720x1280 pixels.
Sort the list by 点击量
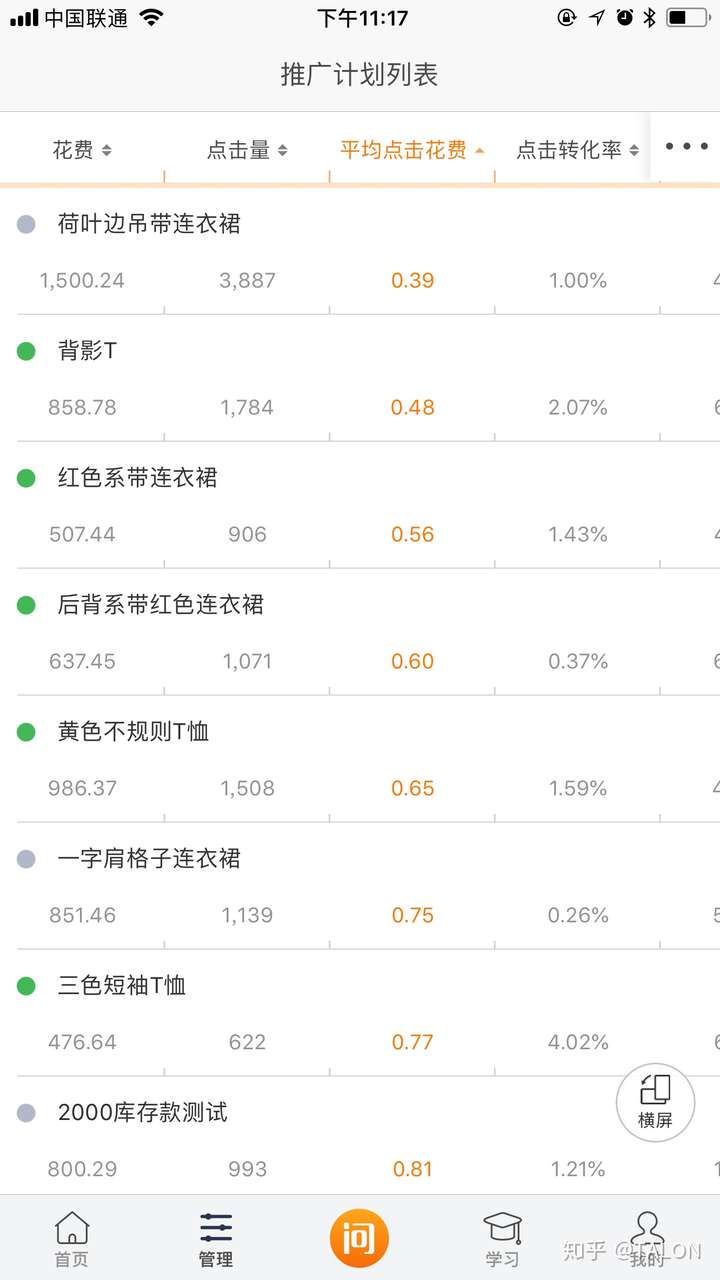247,150
